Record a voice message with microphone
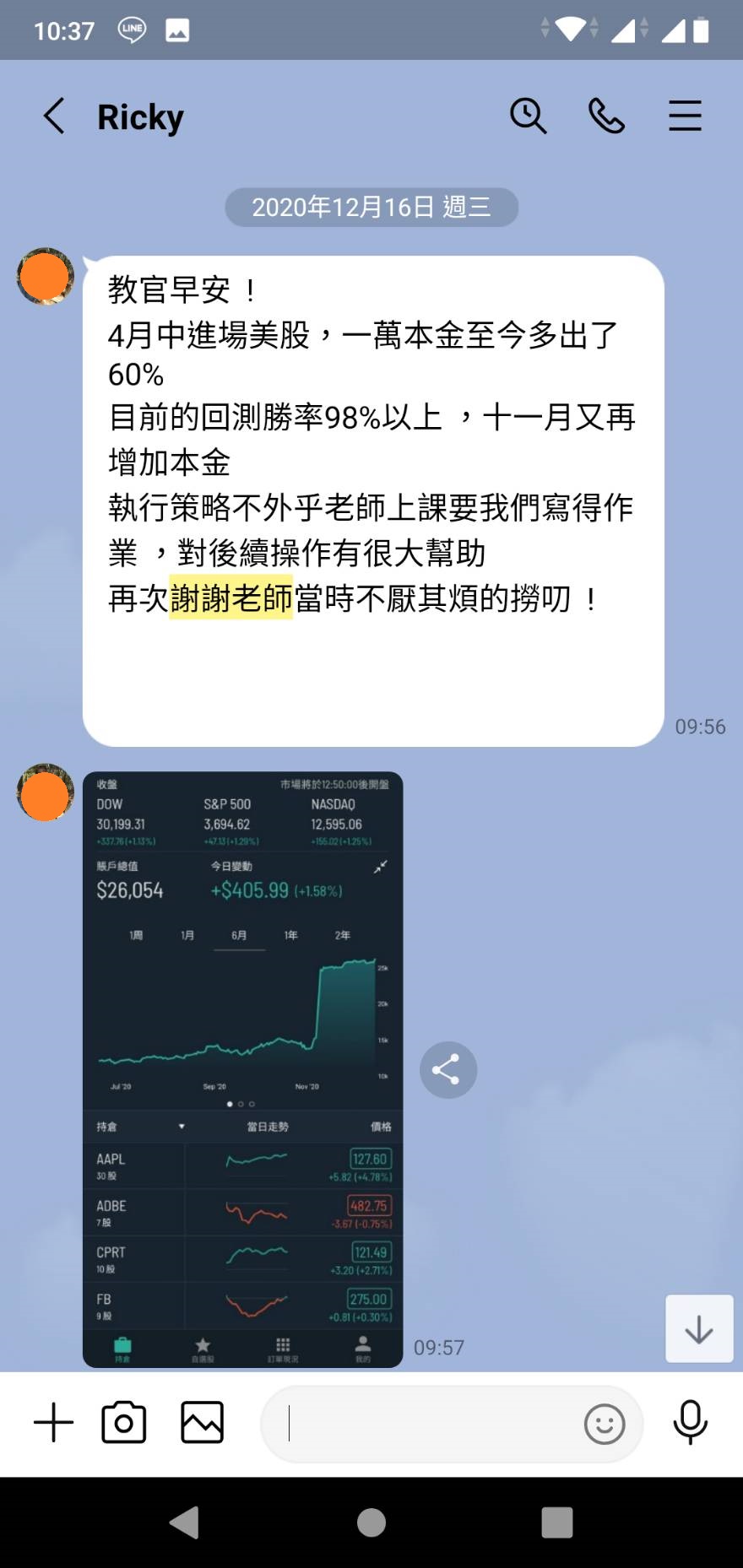Viewport: 743px width, 1568px height. pyautogui.click(x=690, y=1423)
